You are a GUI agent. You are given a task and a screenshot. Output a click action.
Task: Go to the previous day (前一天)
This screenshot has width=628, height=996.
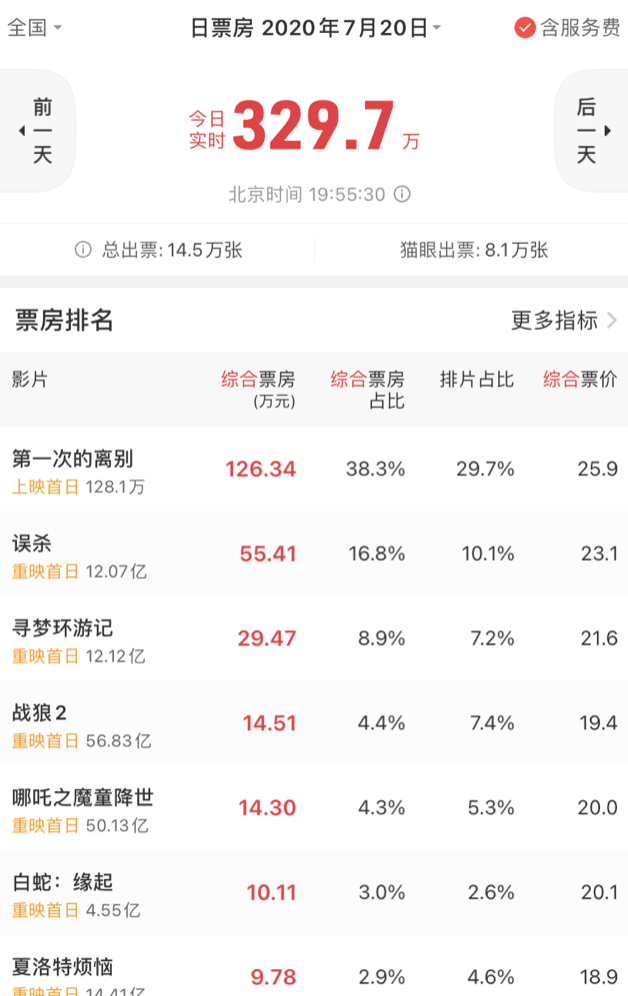[38, 131]
